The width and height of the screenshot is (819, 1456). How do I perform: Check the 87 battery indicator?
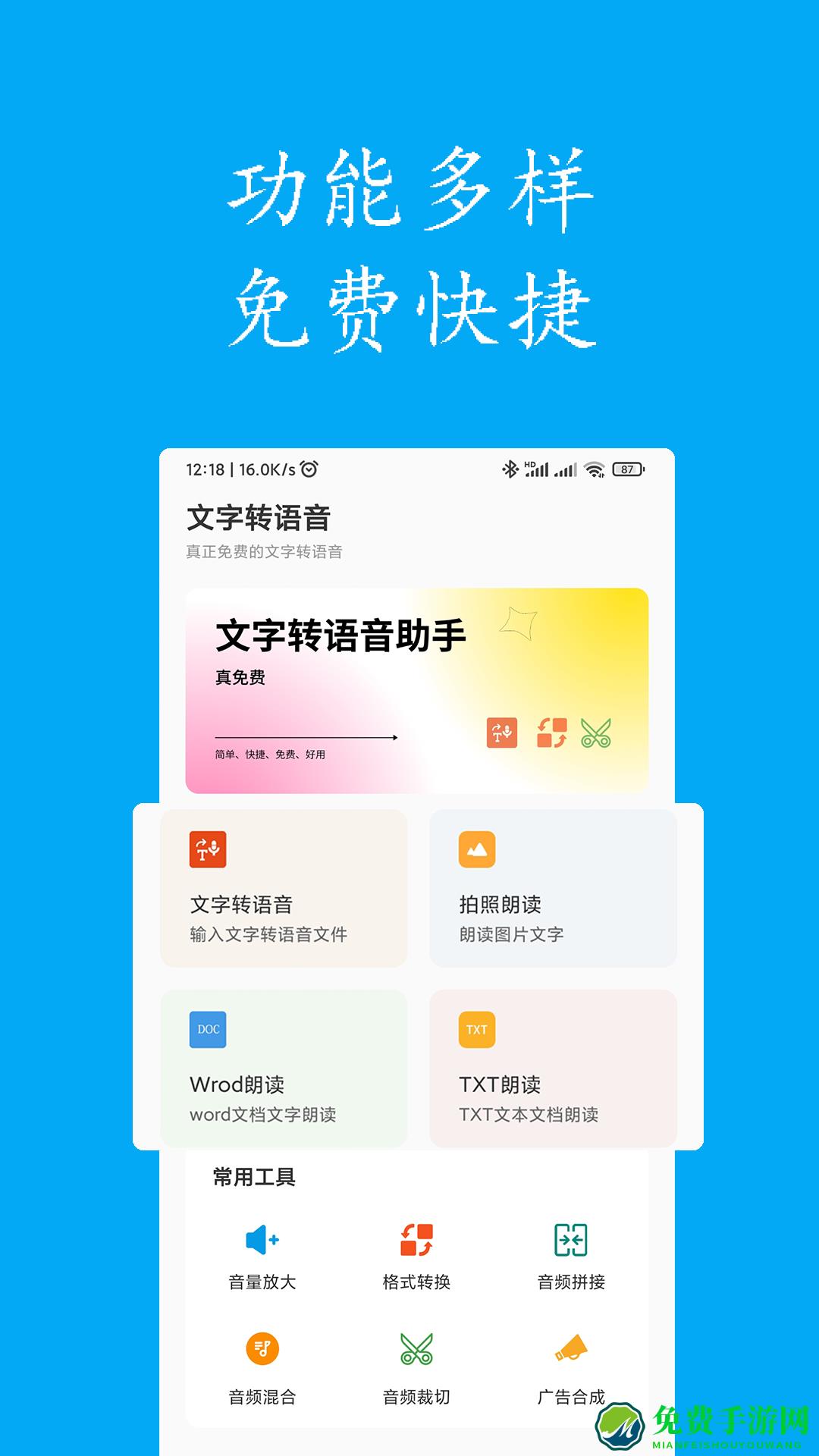pyautogui.click(x=626, y=469)
